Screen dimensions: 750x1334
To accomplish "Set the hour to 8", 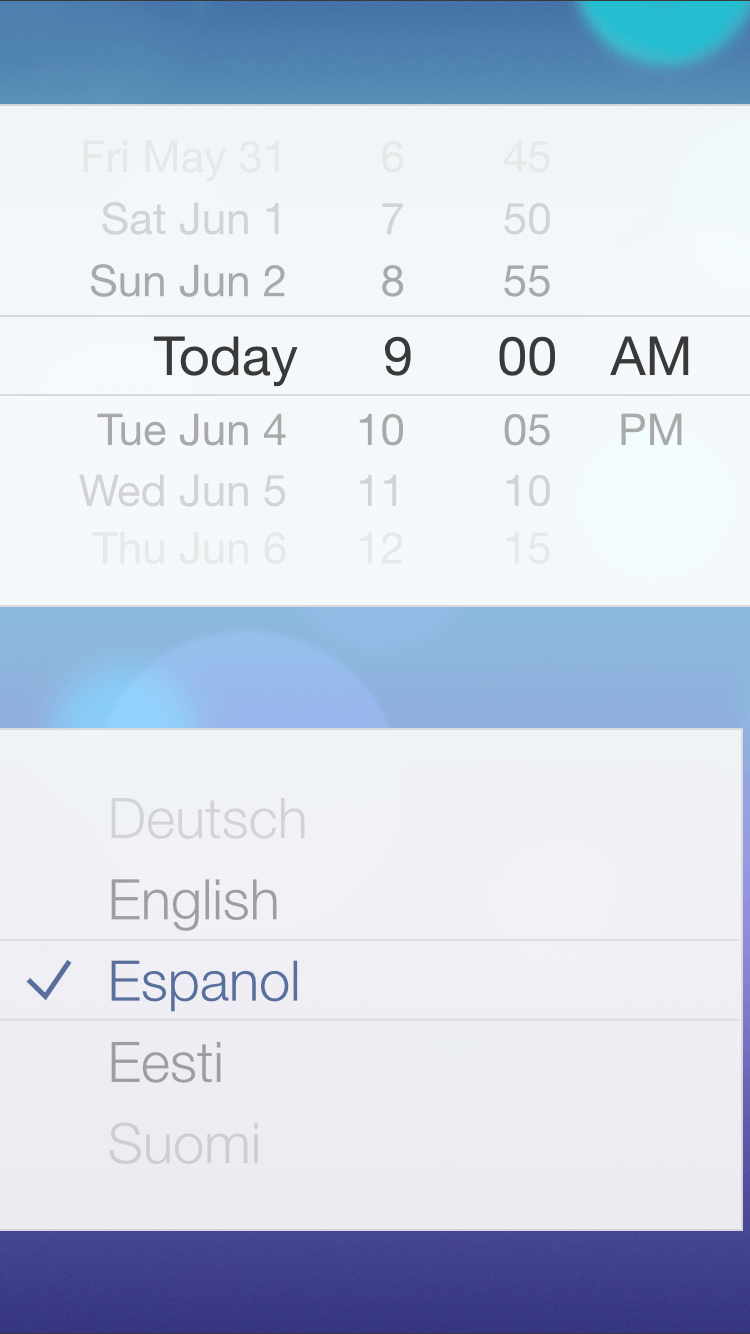I will [x=392, y=282].
